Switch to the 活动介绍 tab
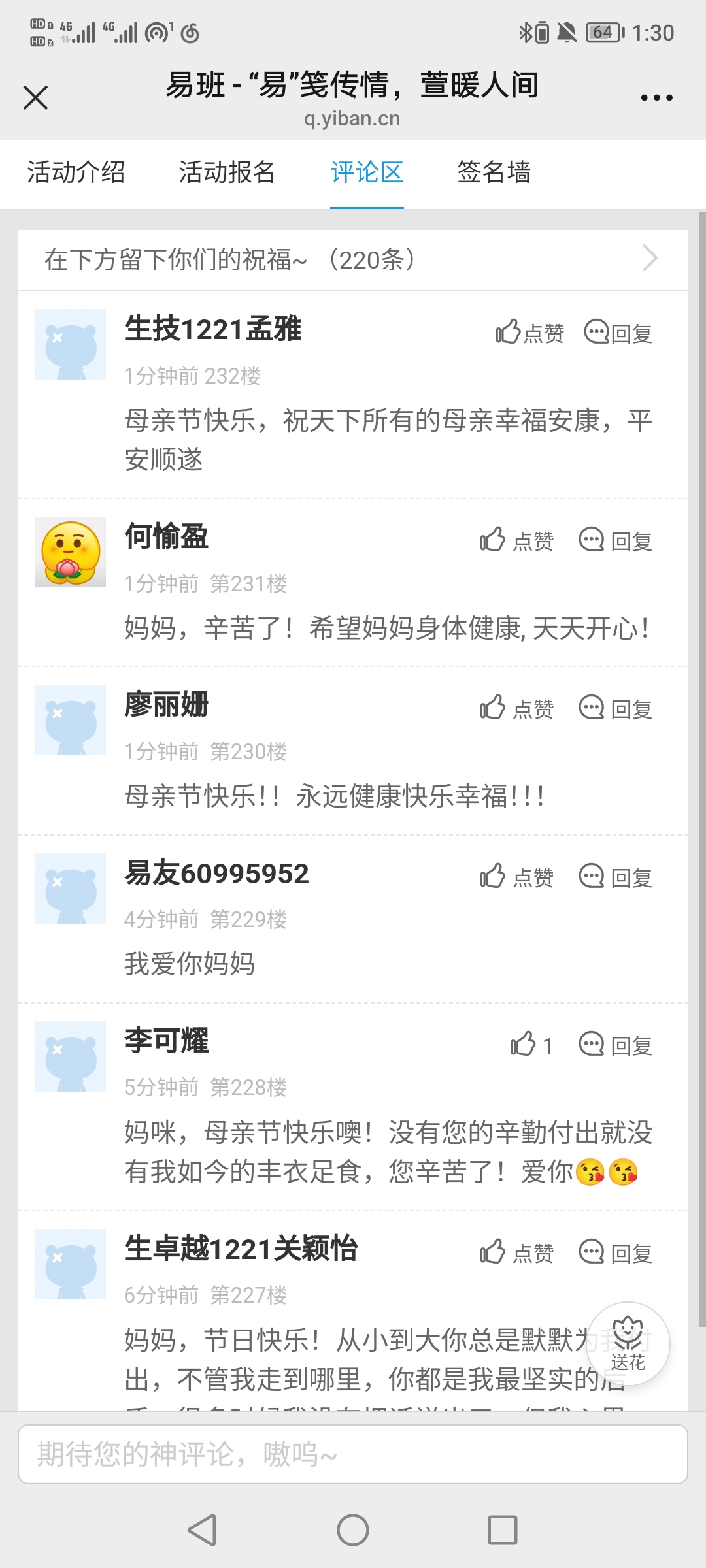This screenshot has height=1568, width=706. [76, 172]
